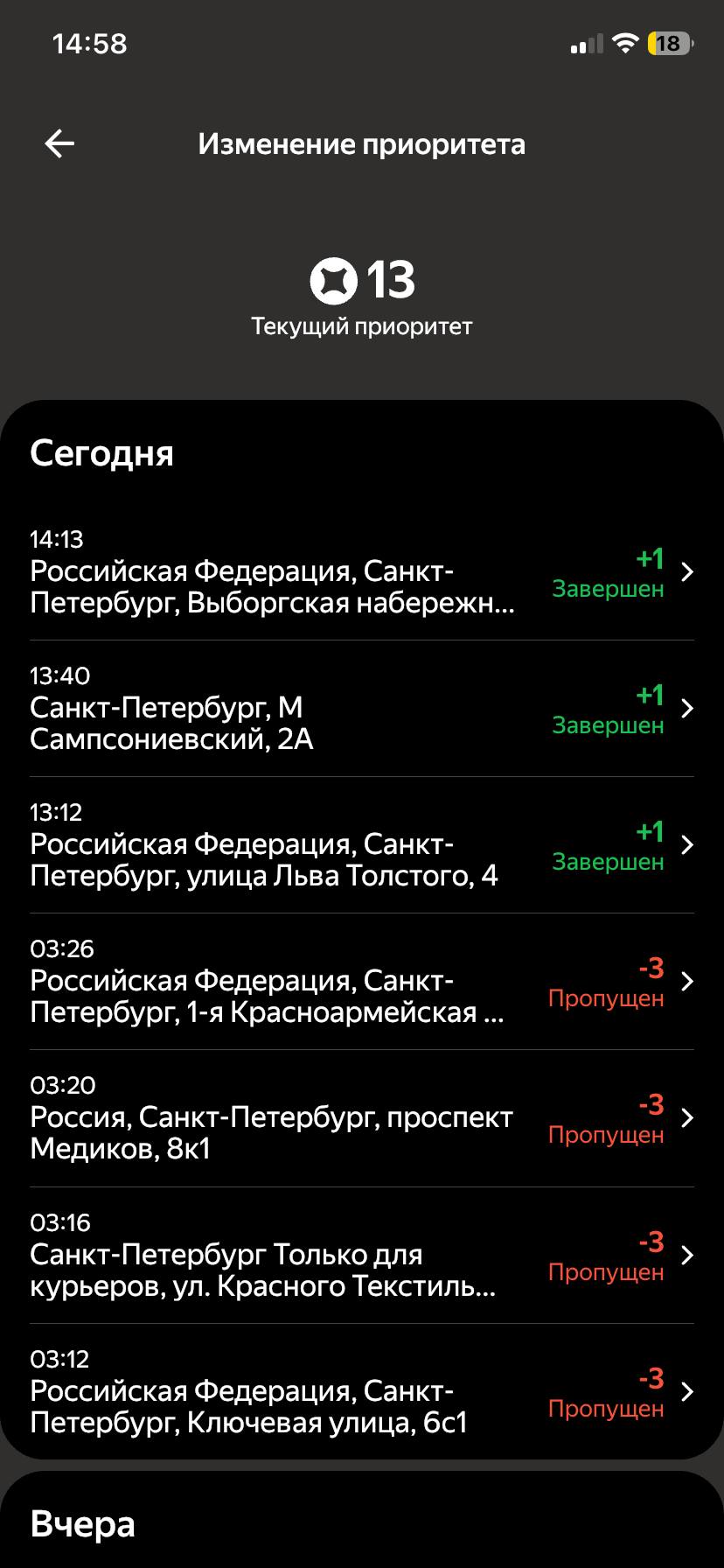
Task: Go back using the arrow icon
Action: coord(59,143)
